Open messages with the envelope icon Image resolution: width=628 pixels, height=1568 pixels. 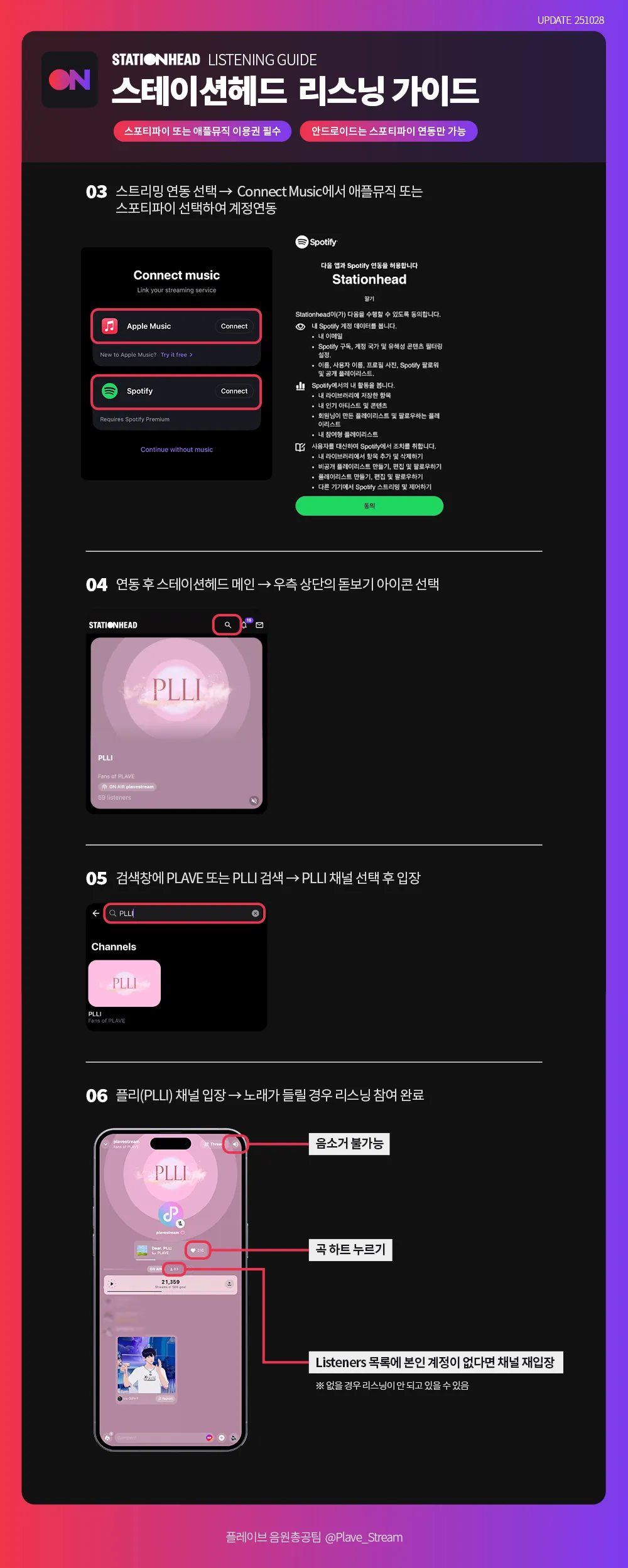coord(259,625)
